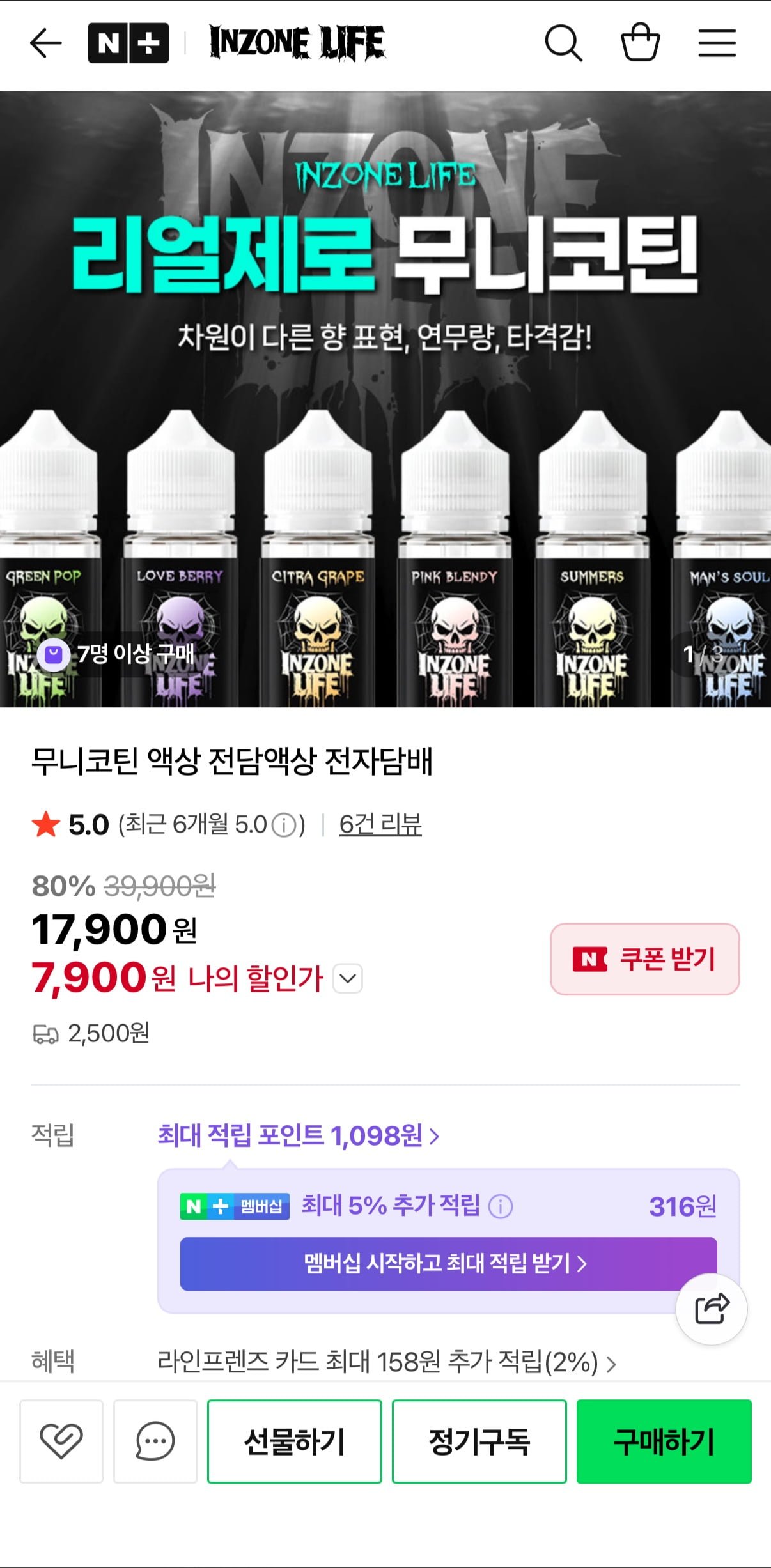
Task: Buy now with 구매하기
Action: click(x=664, y=1441)
